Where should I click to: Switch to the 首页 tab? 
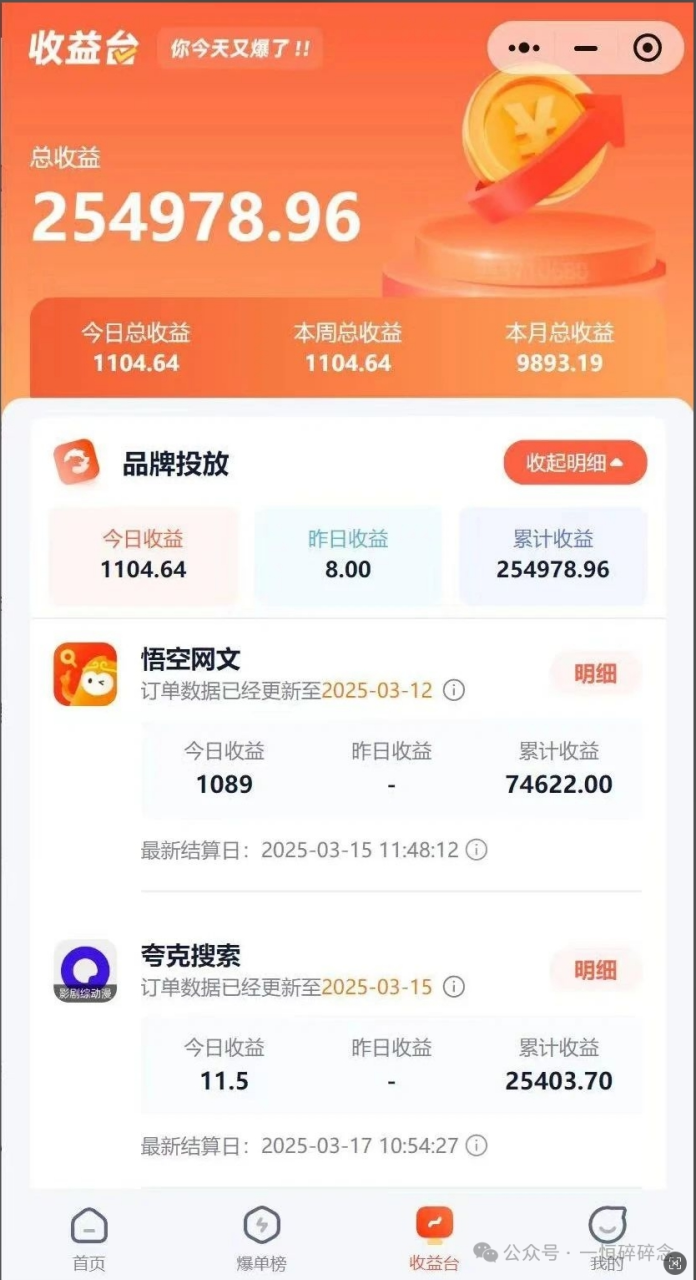pos(89,1238)
